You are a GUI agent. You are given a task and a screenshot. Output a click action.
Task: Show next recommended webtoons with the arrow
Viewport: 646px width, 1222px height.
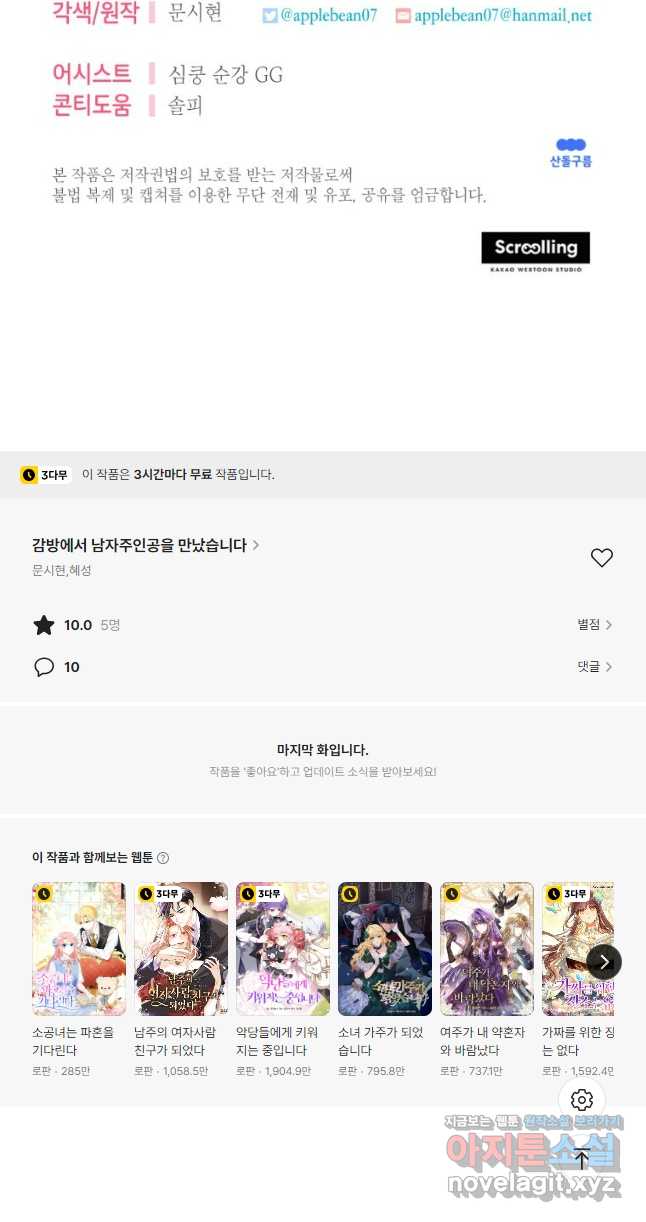[x=603, y=962]
